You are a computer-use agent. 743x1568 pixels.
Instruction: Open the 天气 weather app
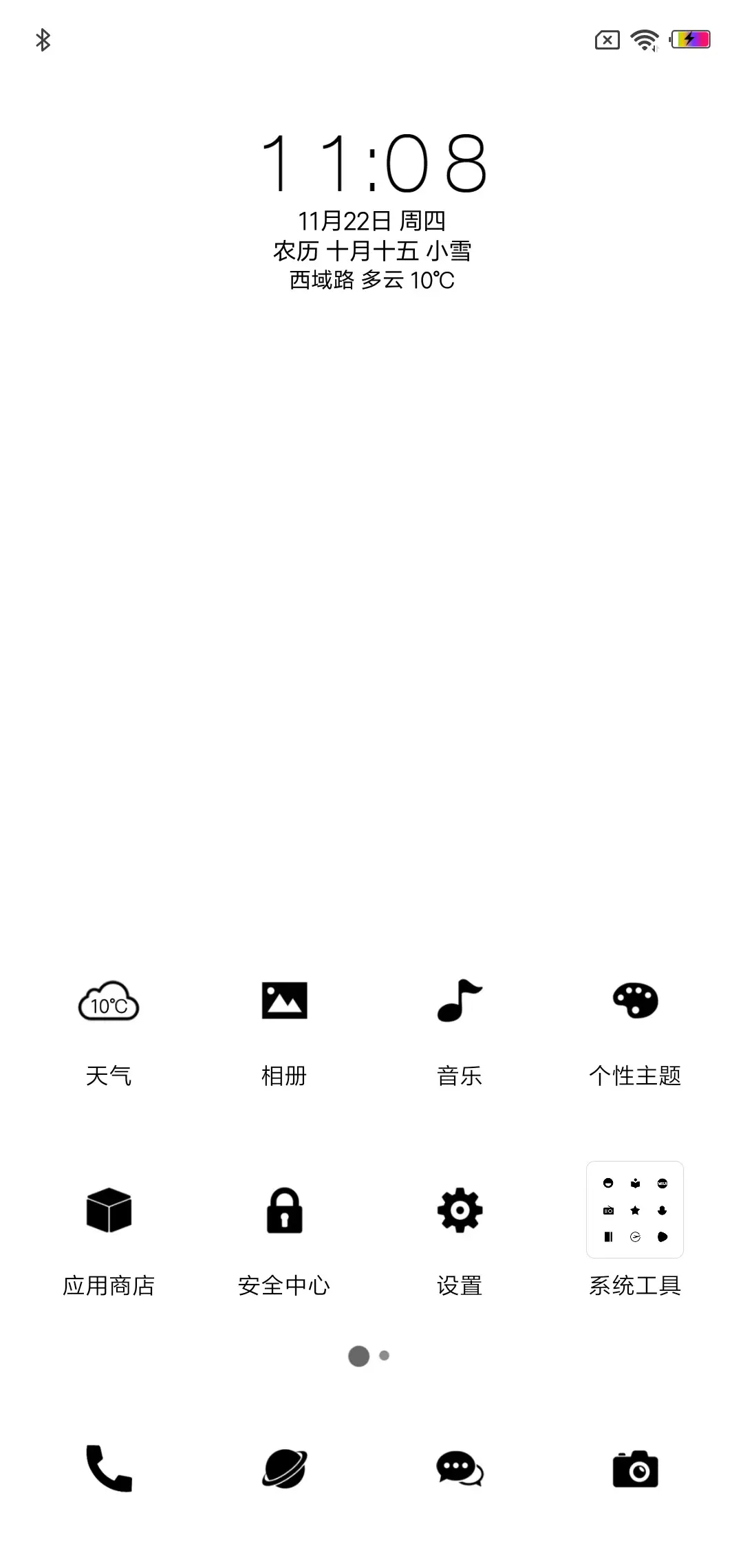pos(109,1003)
